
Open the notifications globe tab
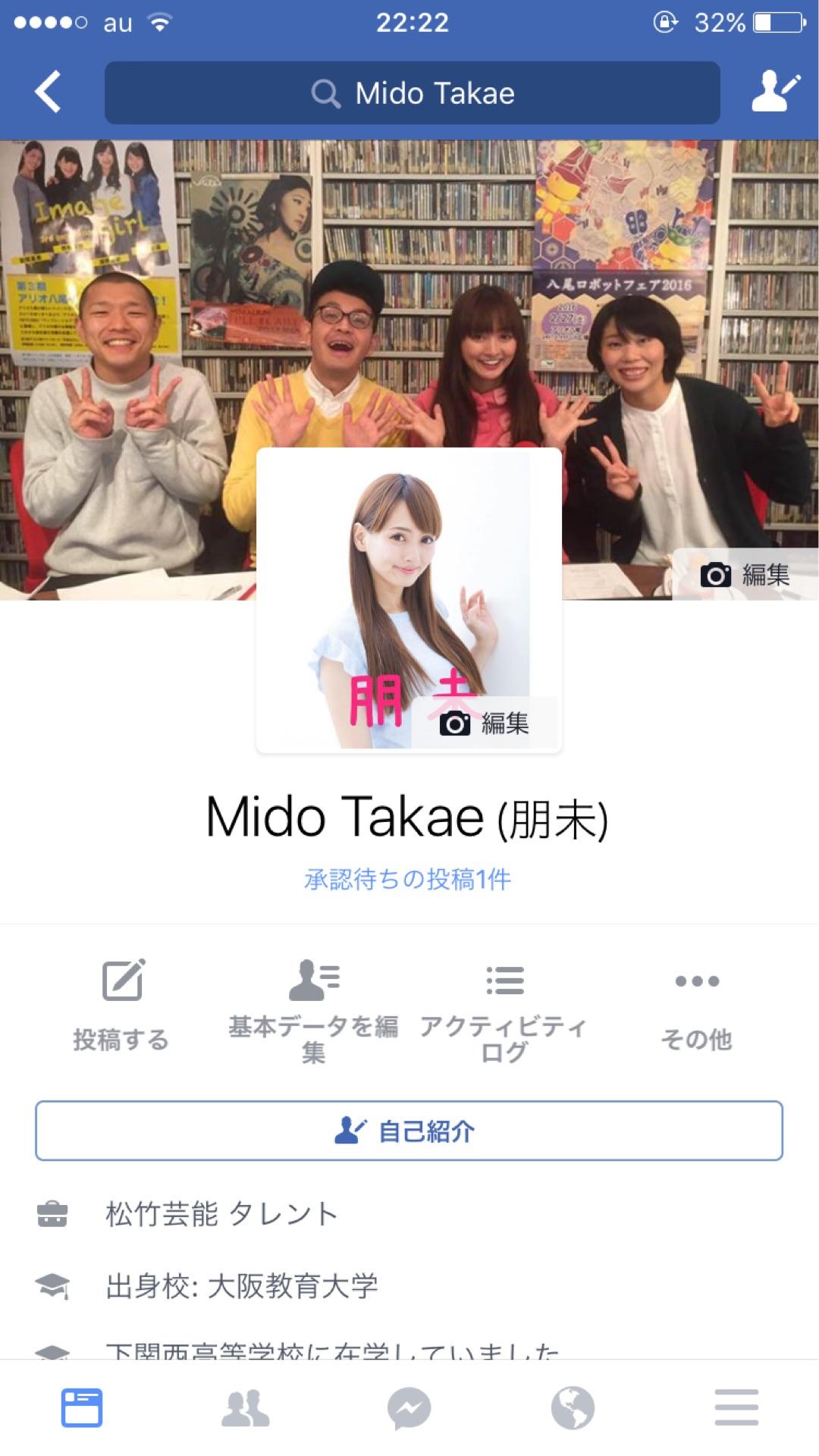[573, 1408]
